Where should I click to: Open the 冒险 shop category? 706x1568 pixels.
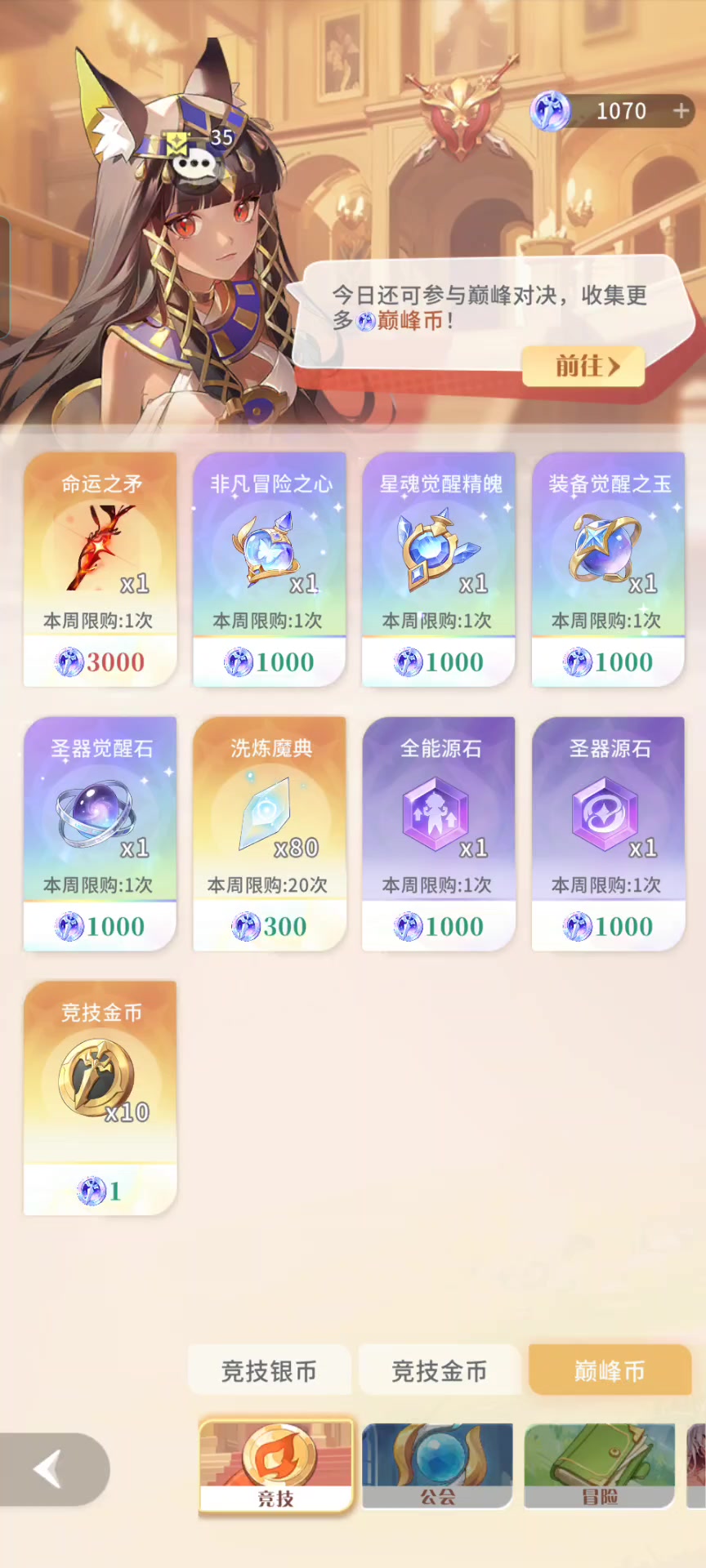(599, 1466)
